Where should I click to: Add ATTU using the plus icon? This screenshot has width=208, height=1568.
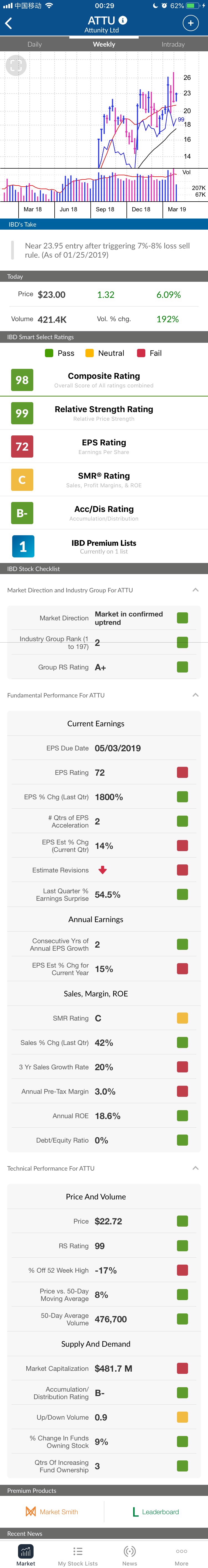click(190, 23)
